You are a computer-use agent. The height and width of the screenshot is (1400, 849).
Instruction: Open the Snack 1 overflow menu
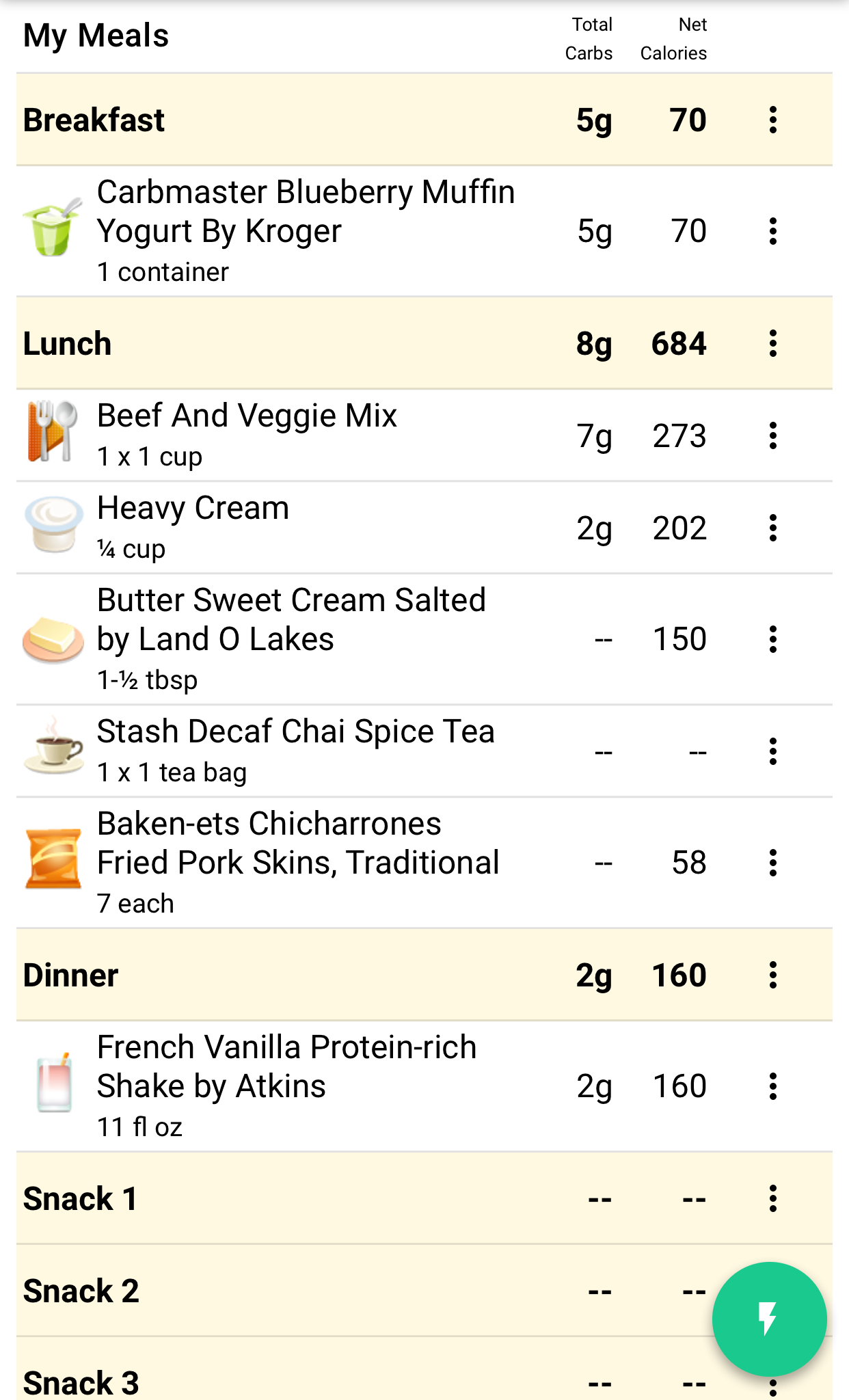[773, 1198]
